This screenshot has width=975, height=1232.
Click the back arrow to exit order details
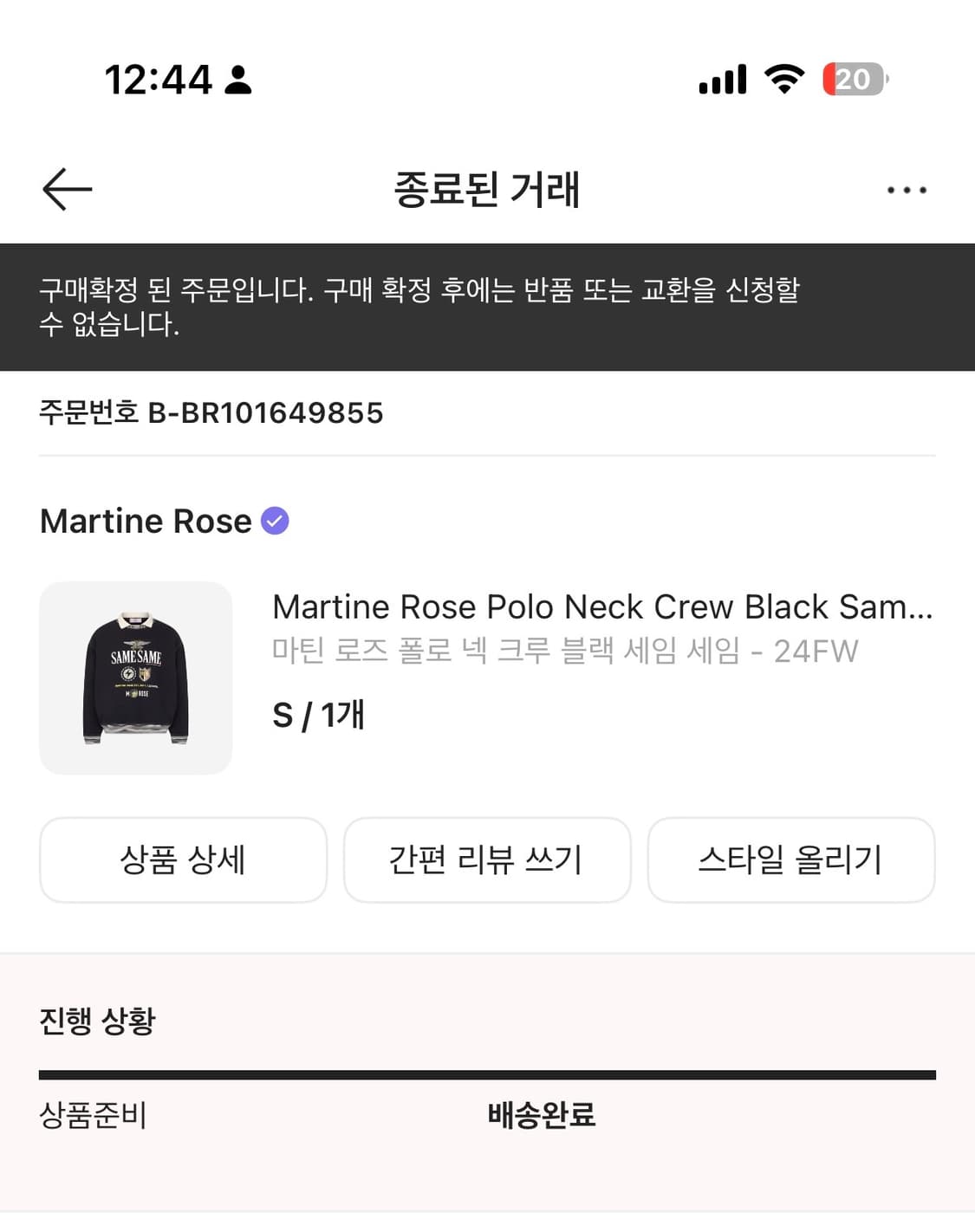63,190
